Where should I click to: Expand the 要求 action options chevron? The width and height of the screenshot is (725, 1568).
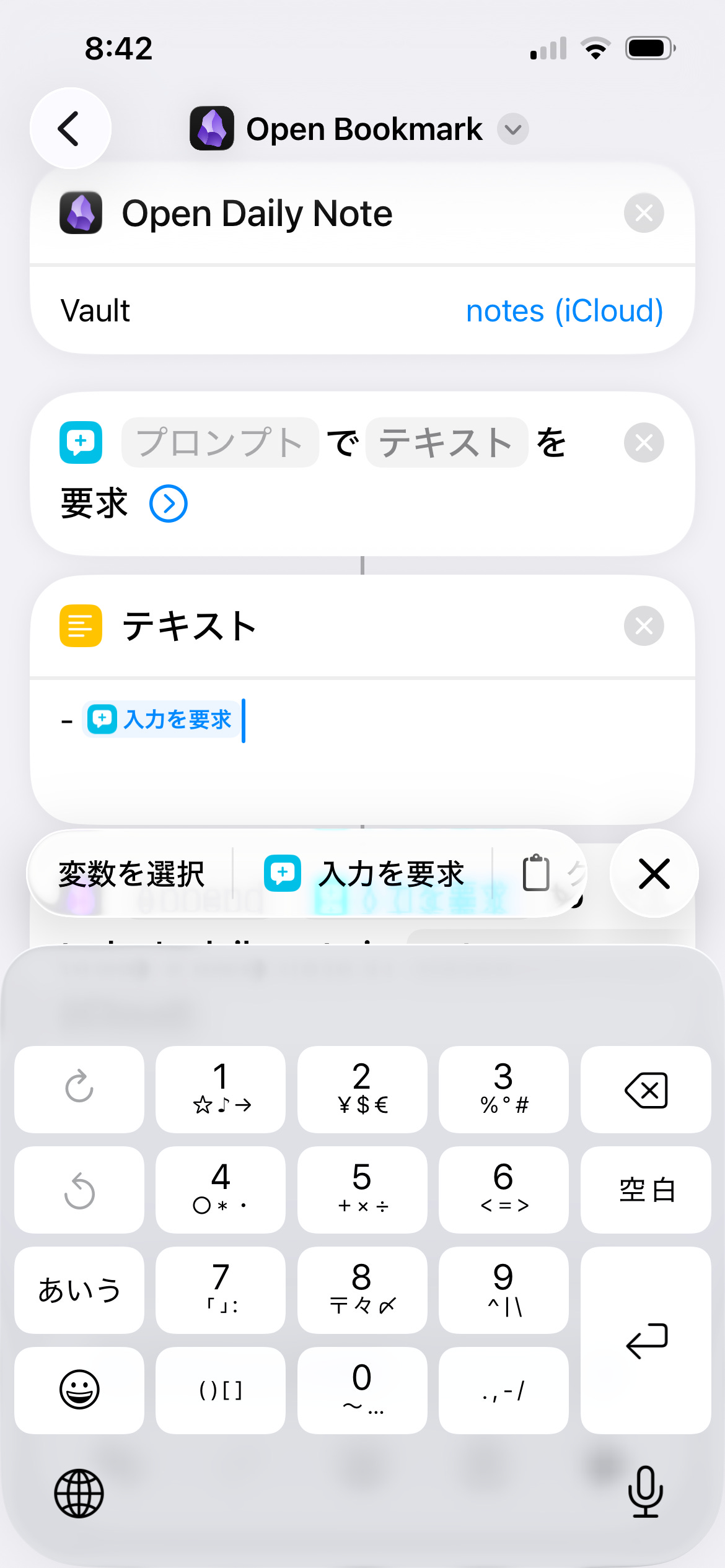coord(169,503)
